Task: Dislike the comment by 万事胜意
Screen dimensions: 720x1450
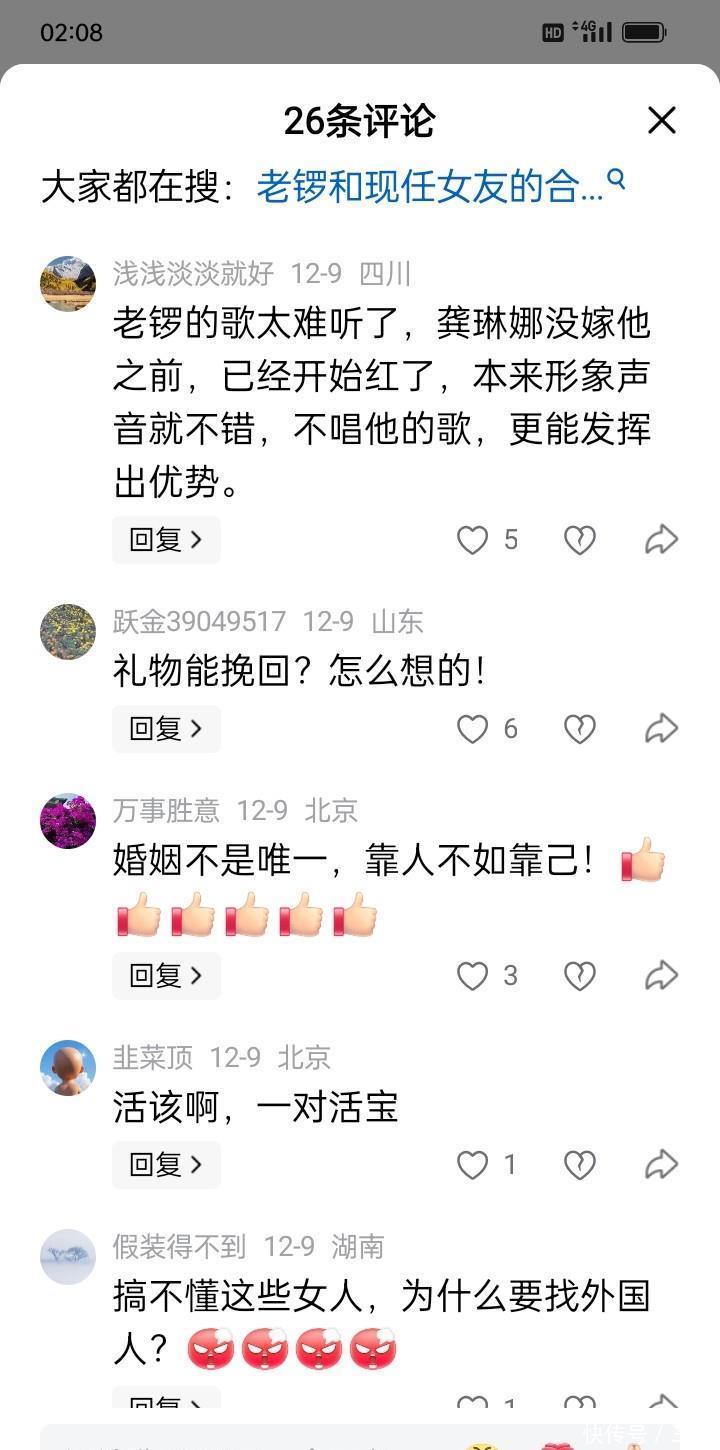Action: [x=580, y=976]
